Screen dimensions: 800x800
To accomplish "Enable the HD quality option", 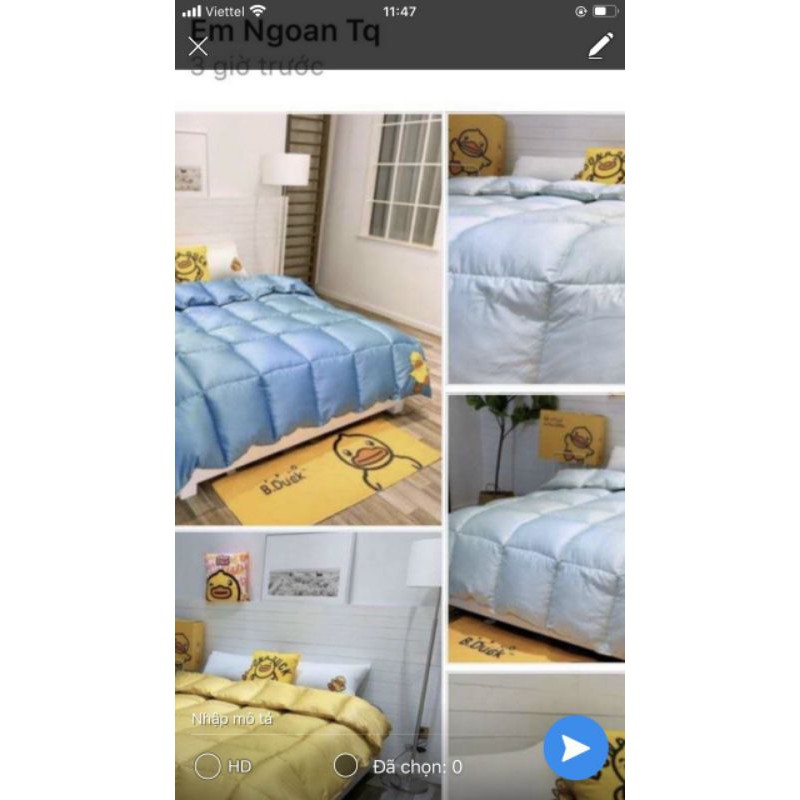I will pos(208,766).
